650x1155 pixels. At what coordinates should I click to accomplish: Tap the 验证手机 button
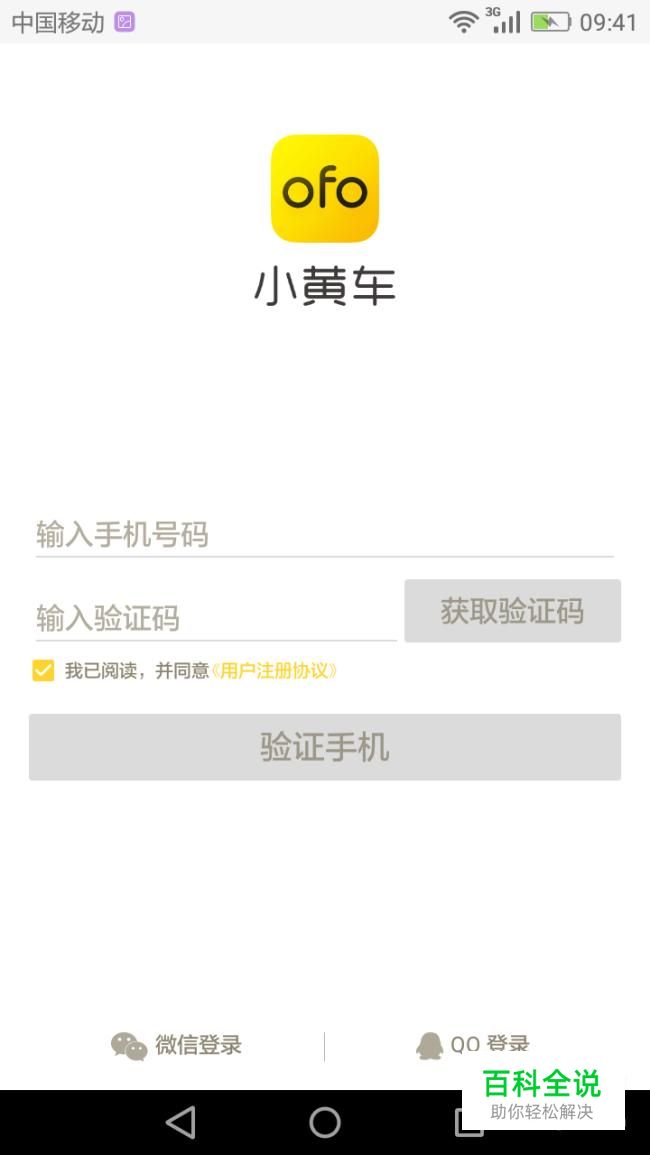[x=324, y=747]
